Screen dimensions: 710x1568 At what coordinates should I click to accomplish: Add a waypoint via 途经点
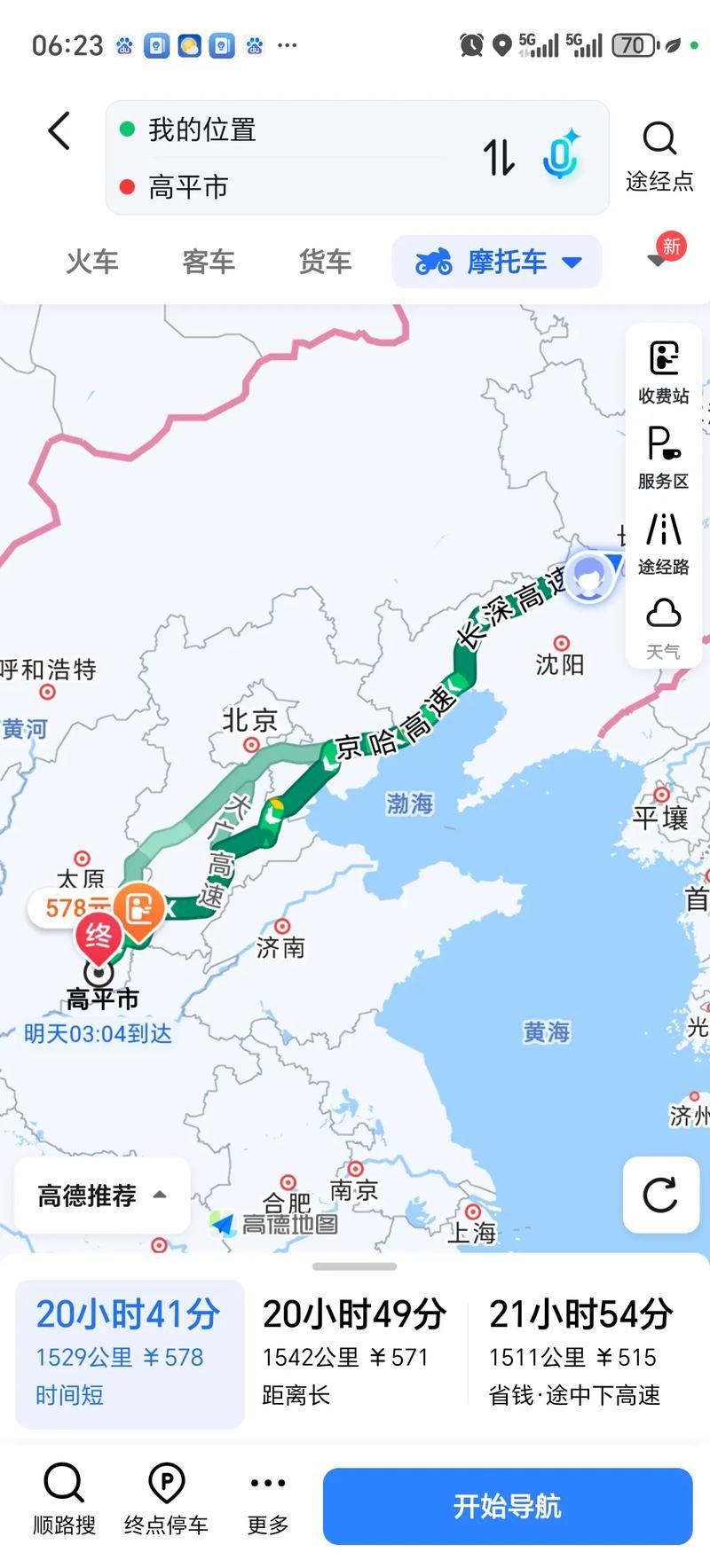(x=659, y=156)
